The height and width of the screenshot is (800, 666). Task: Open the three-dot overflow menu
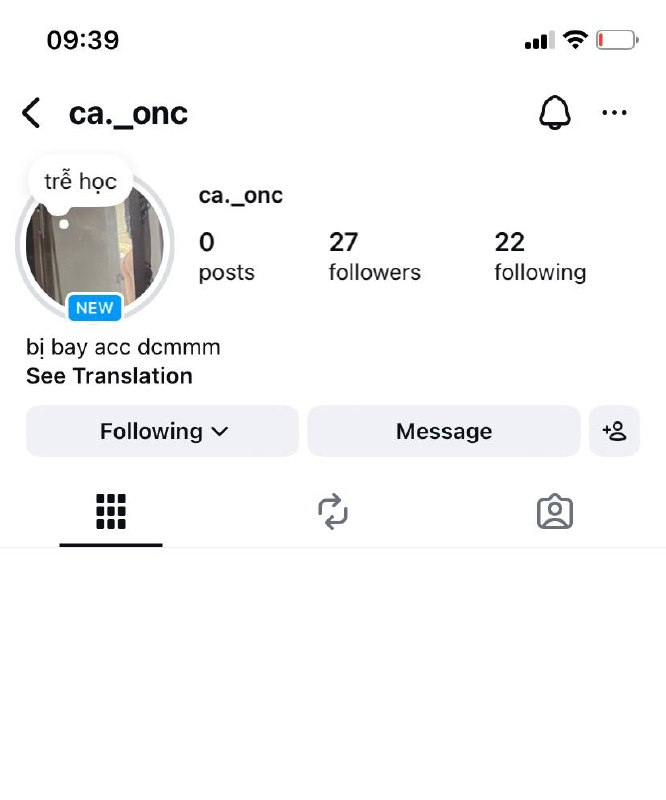(614, 113)
